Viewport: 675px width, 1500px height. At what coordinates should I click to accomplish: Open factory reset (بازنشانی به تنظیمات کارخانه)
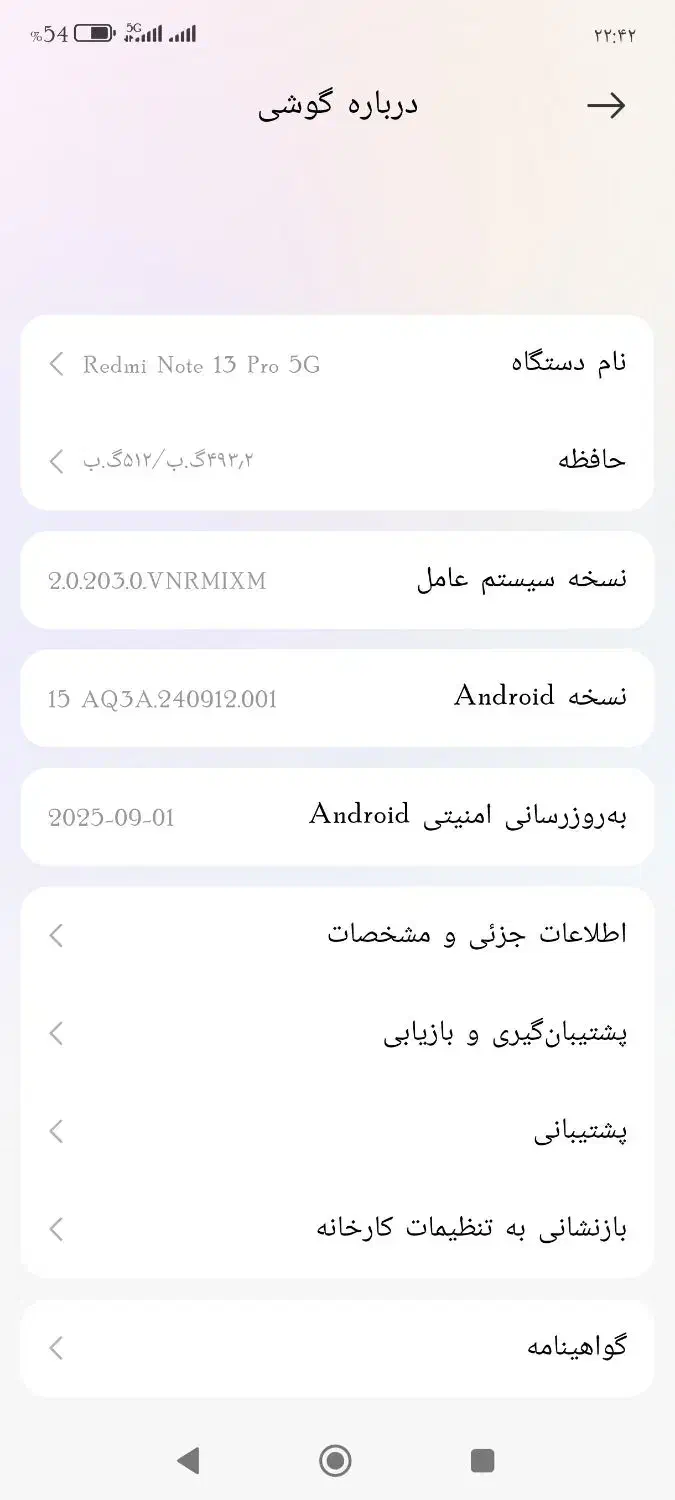click(x=337, y=1229)
